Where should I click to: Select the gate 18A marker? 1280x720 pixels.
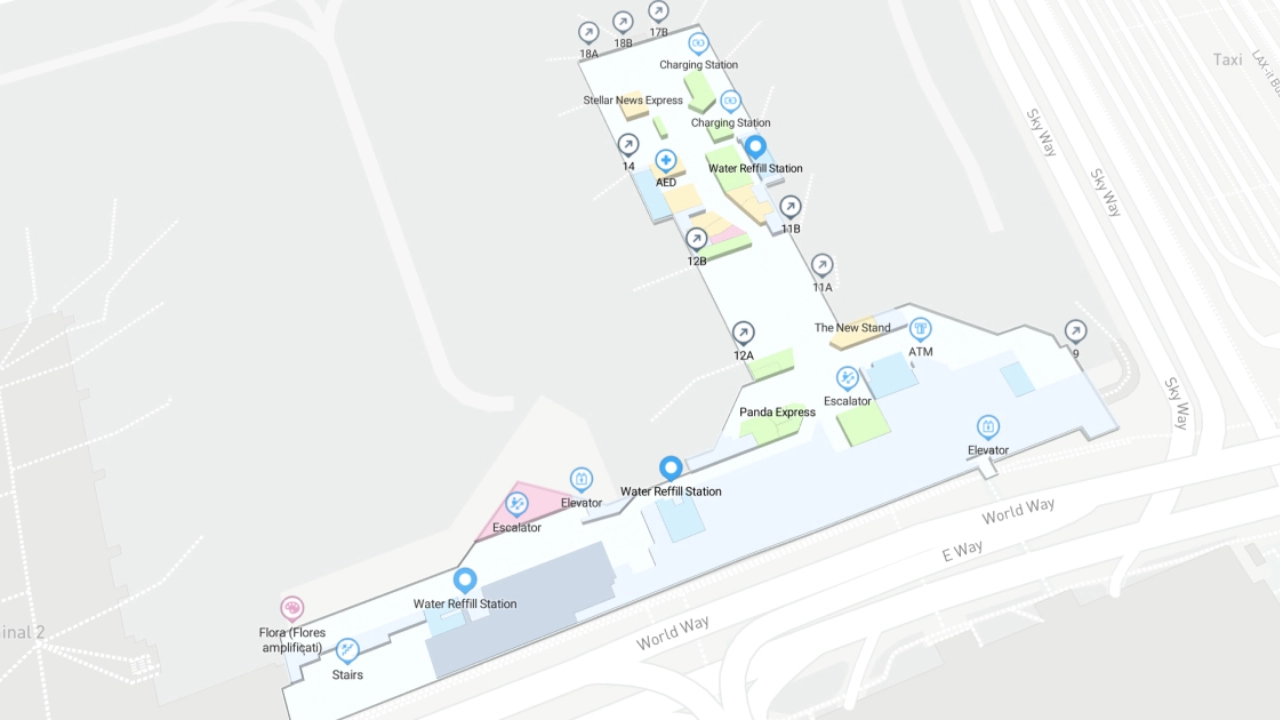[589, 32]
